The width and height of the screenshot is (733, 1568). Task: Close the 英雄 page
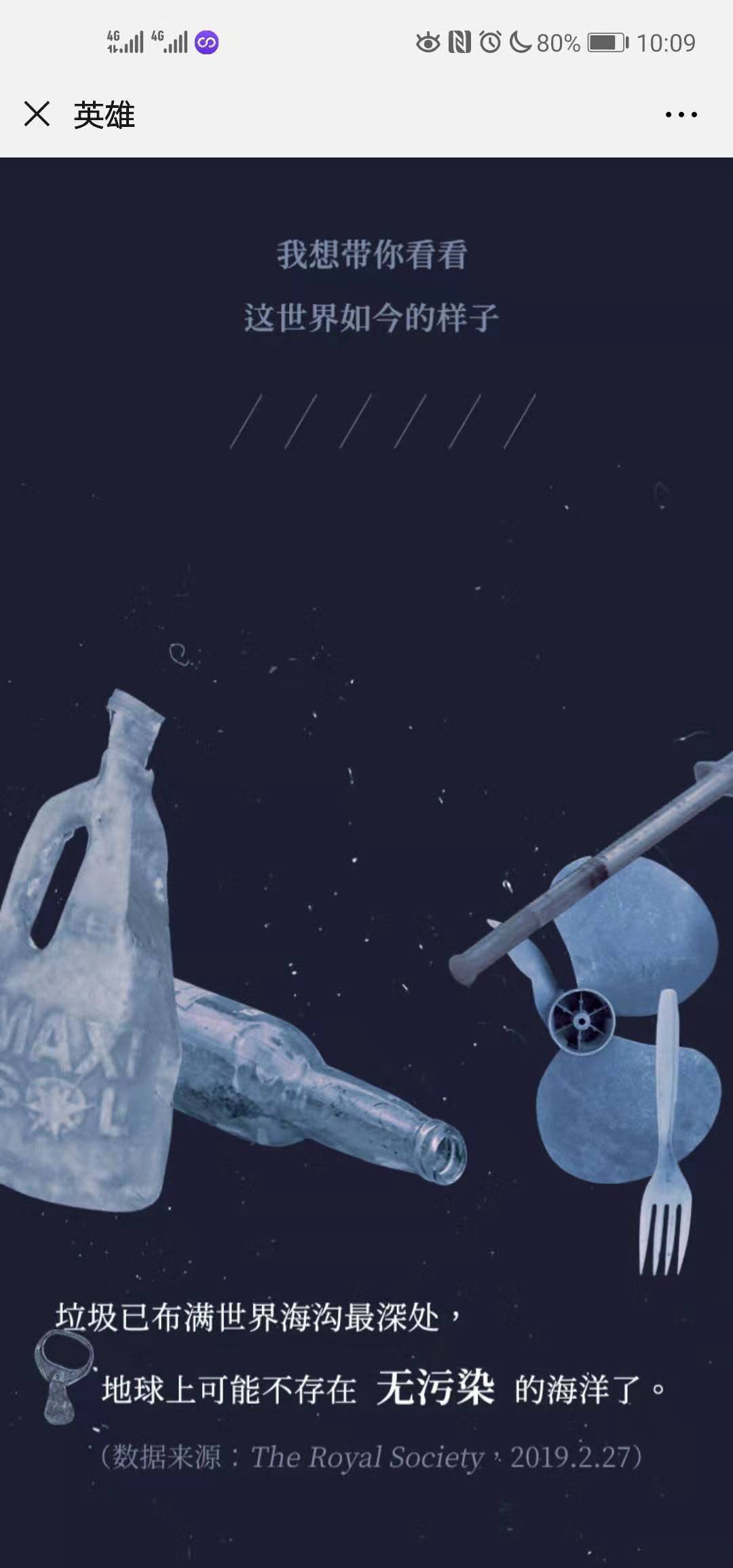pos(37,114)
